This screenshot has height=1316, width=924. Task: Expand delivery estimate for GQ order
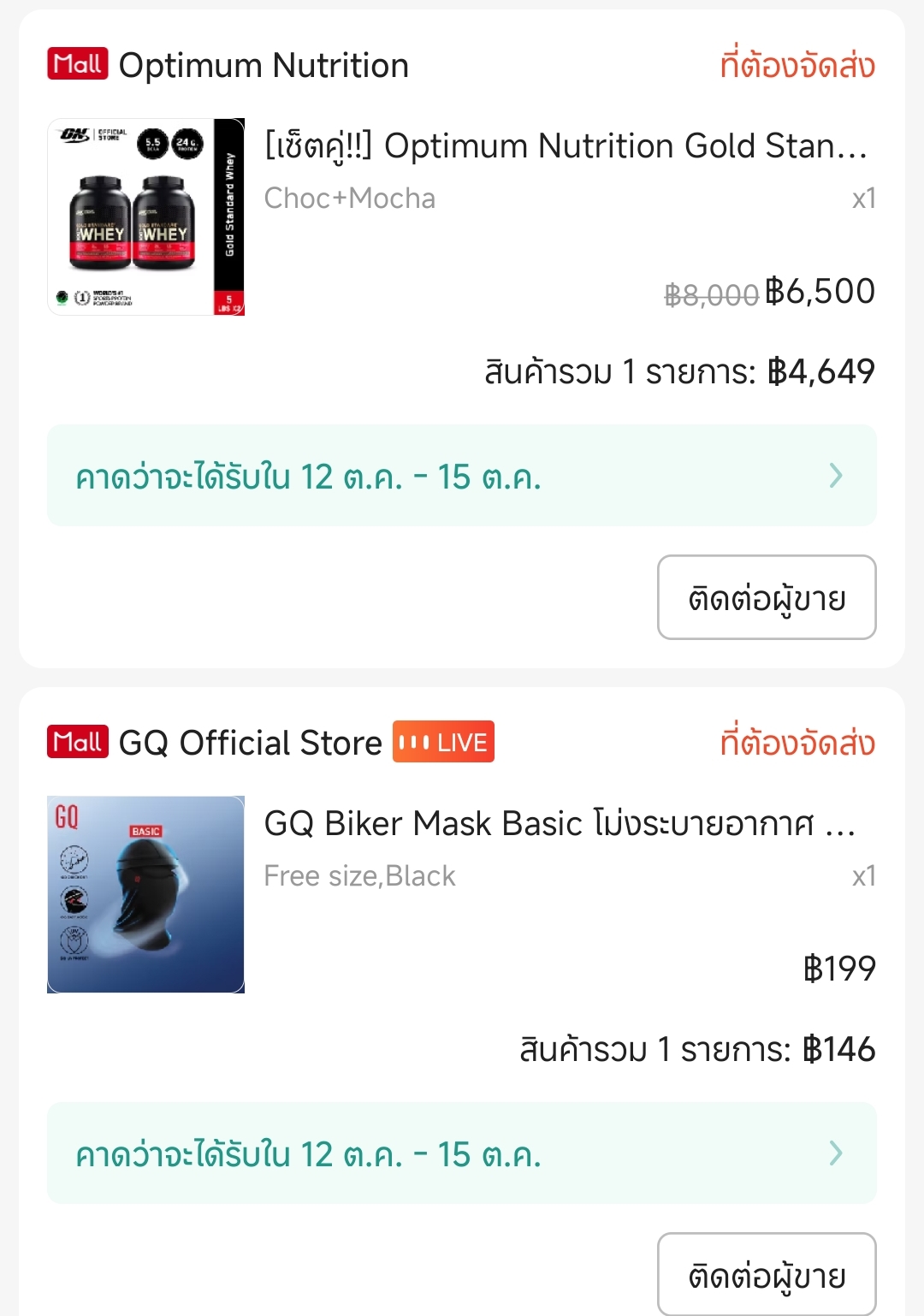462,1153
